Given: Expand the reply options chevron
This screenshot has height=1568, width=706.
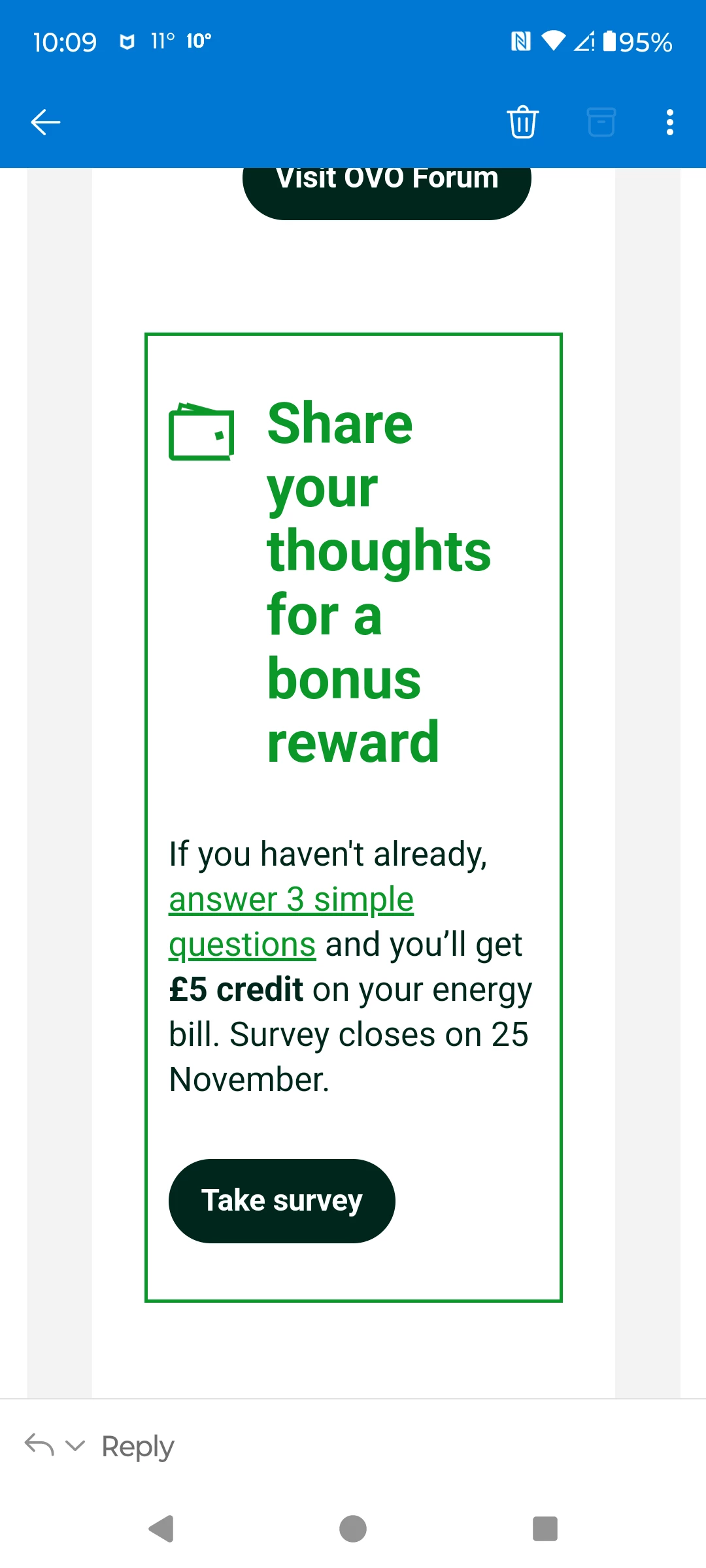Looking at the screenshot, I should [76, 1445].
